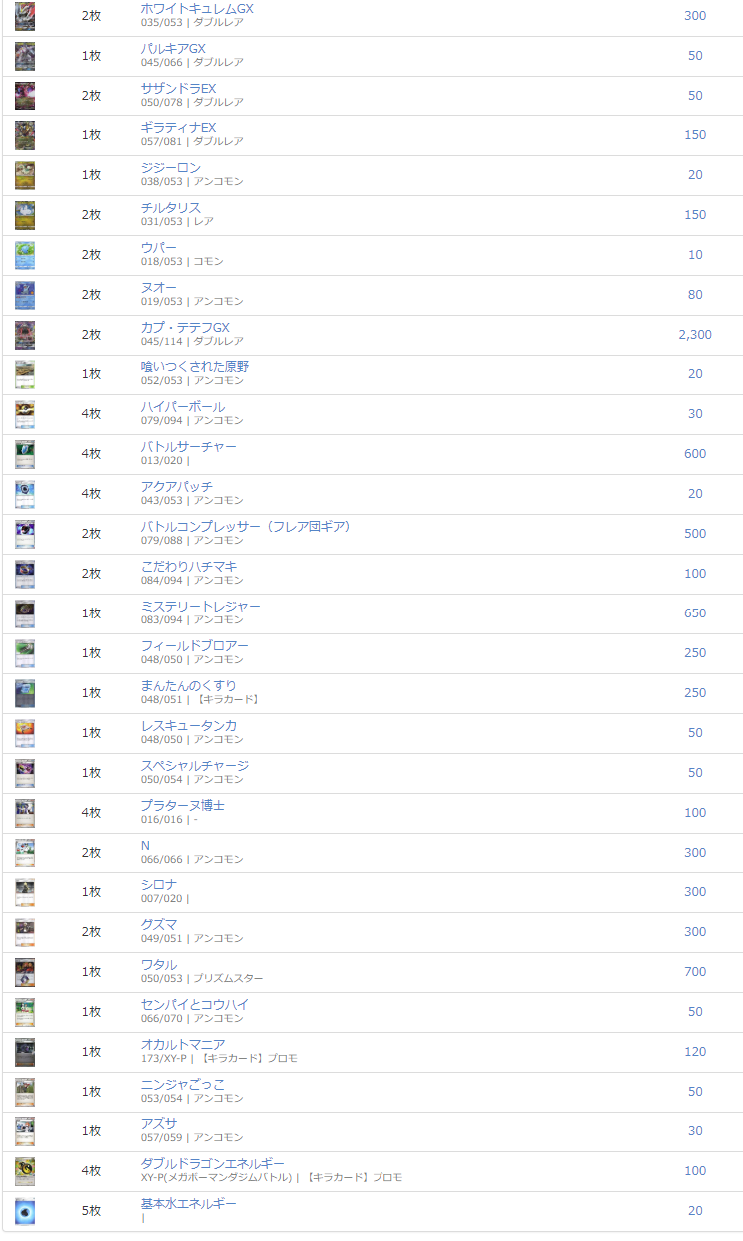Select the こだわりハチマキ card
Screen dimensions: 743x1241
click(x=189, y=567)
